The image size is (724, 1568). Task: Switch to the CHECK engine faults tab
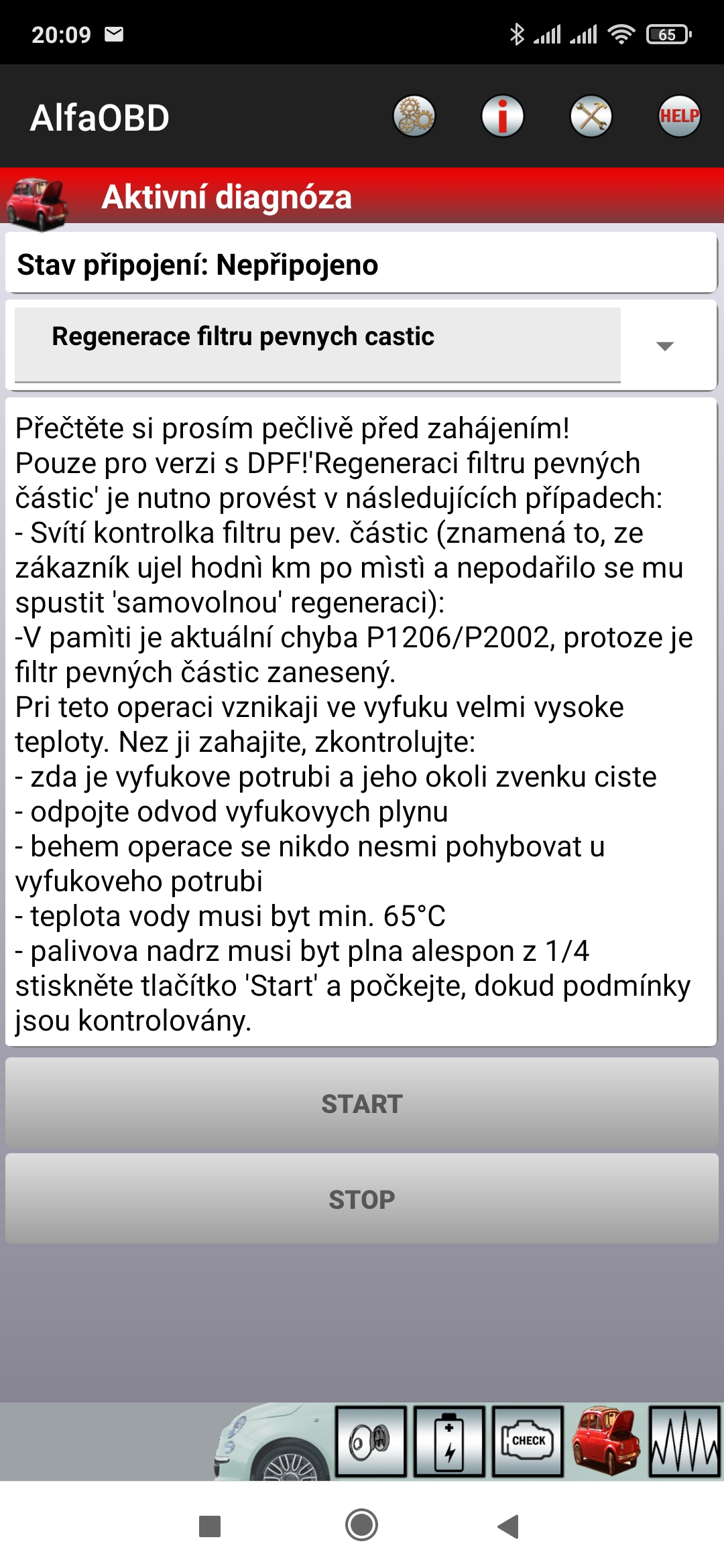point(528,1441)
